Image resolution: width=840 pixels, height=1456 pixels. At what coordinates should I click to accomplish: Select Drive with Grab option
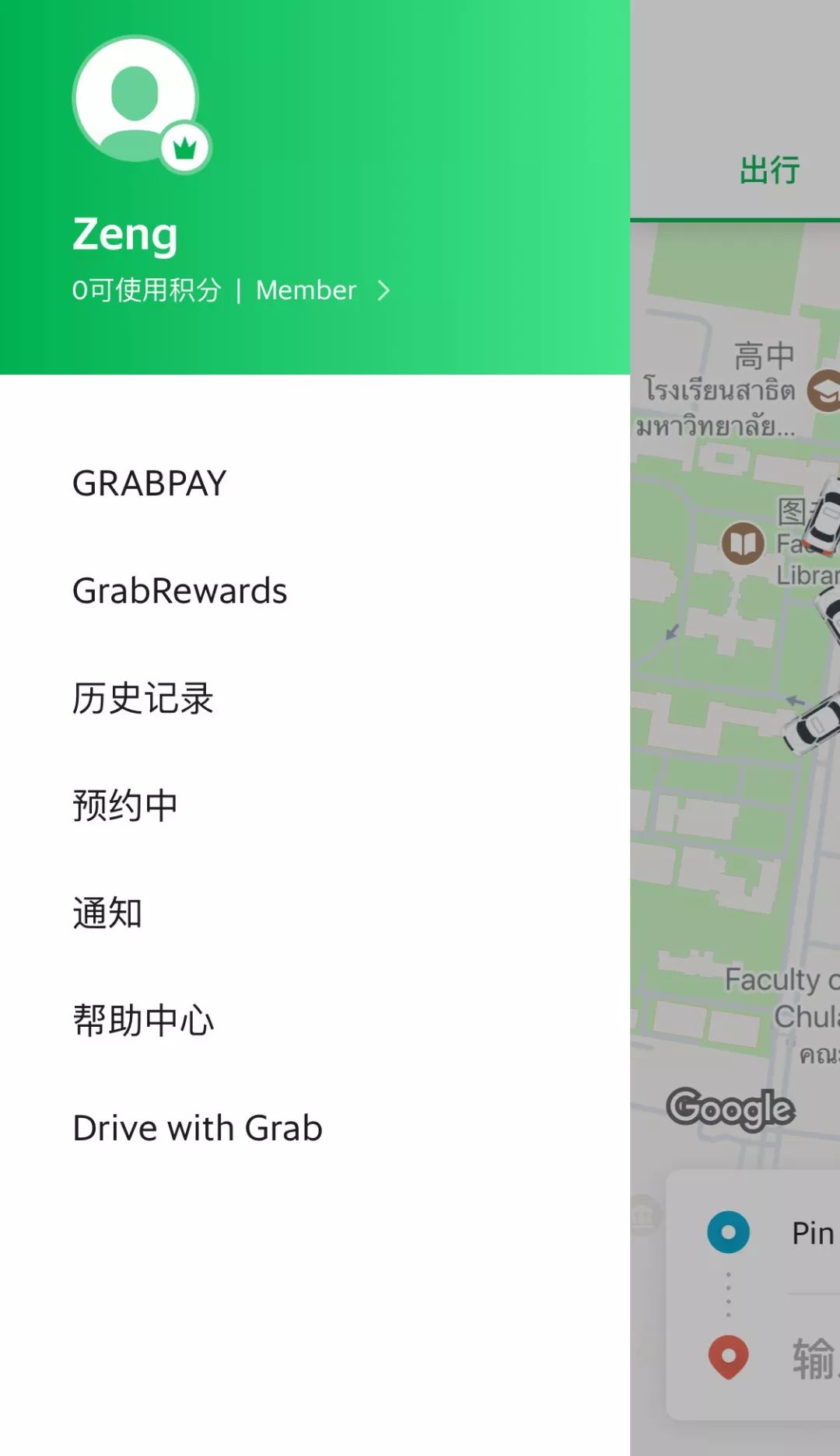click(196, 1128)
